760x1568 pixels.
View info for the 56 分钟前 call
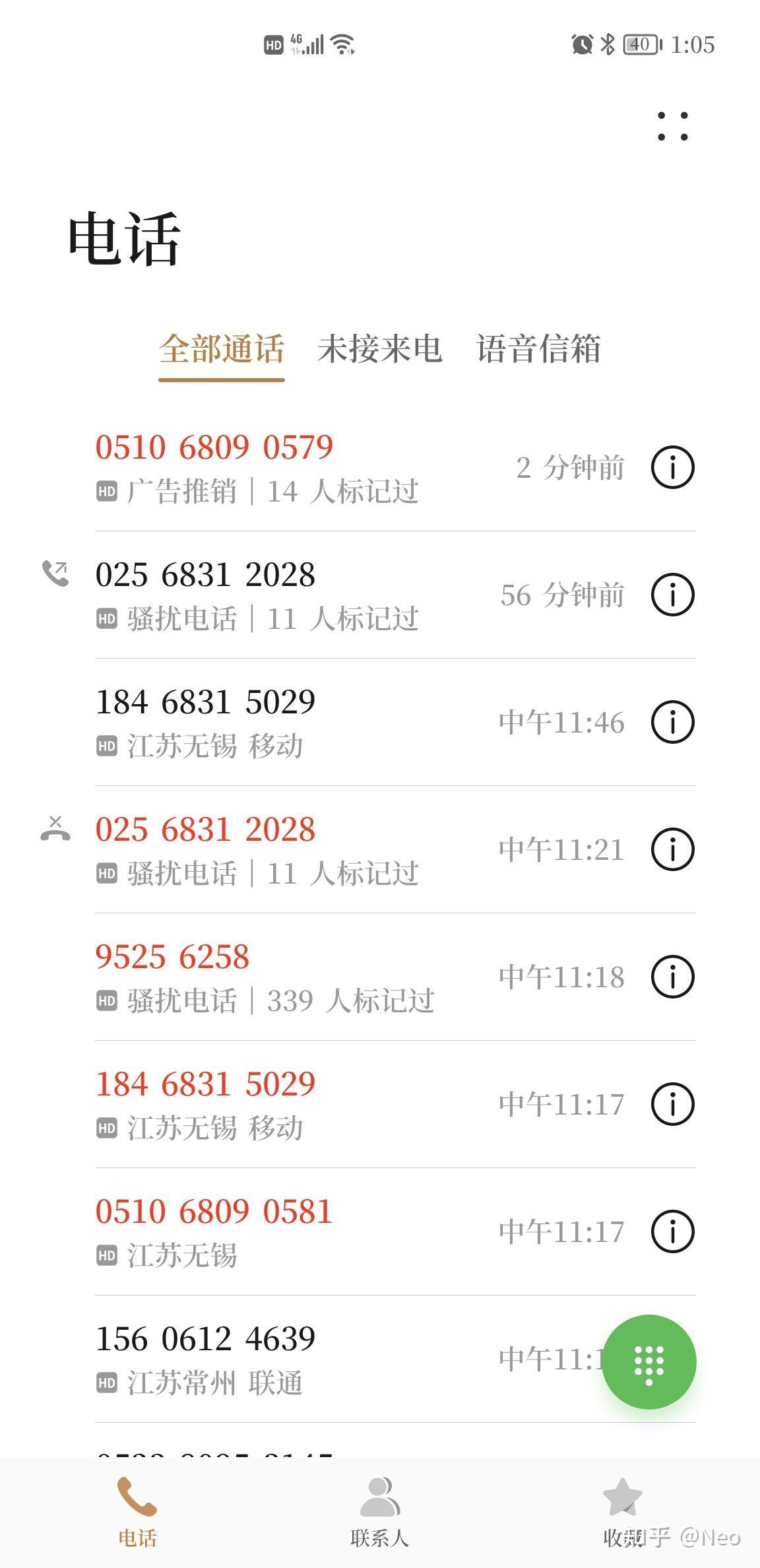pyautogui.click(x=672, y=595)
